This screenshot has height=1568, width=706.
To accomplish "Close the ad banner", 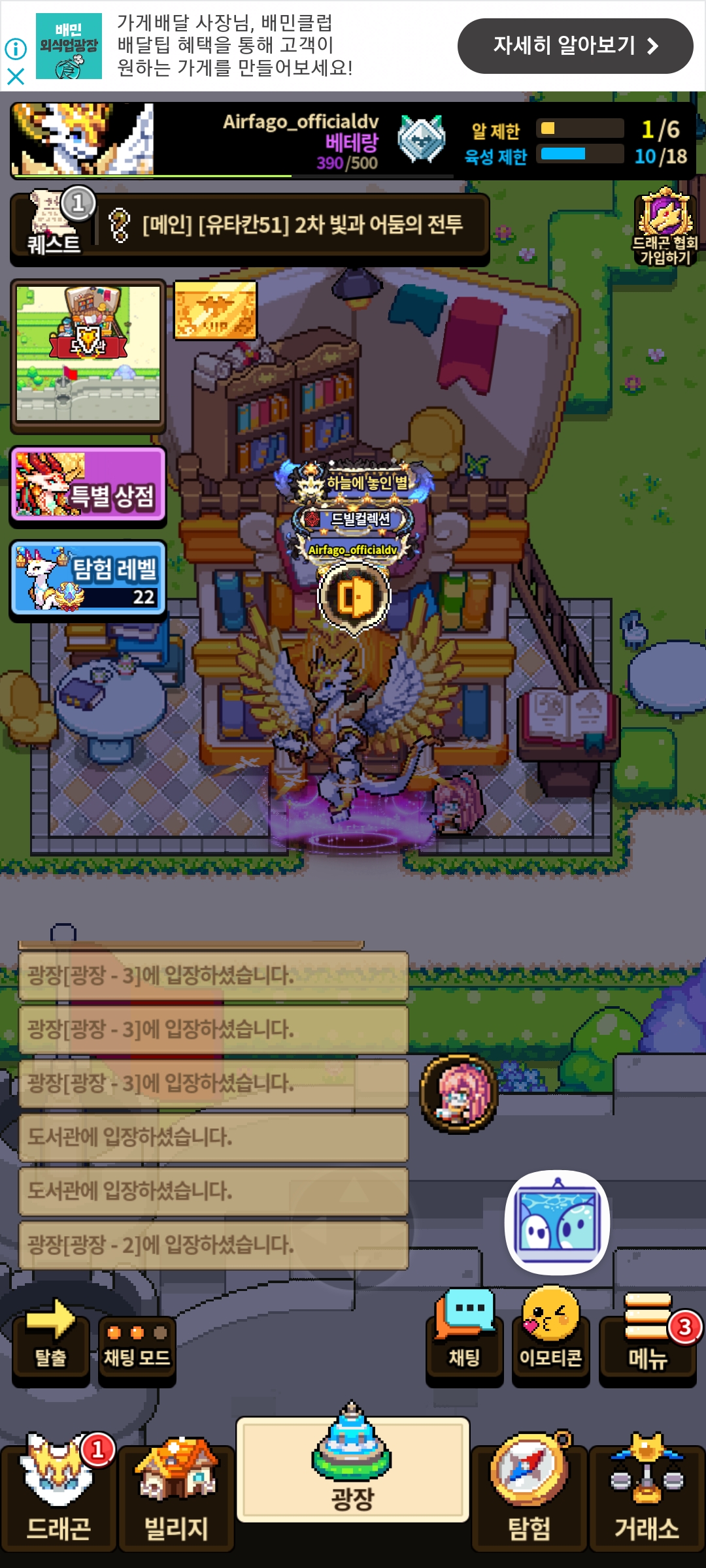I will click(x=16, y=76).
